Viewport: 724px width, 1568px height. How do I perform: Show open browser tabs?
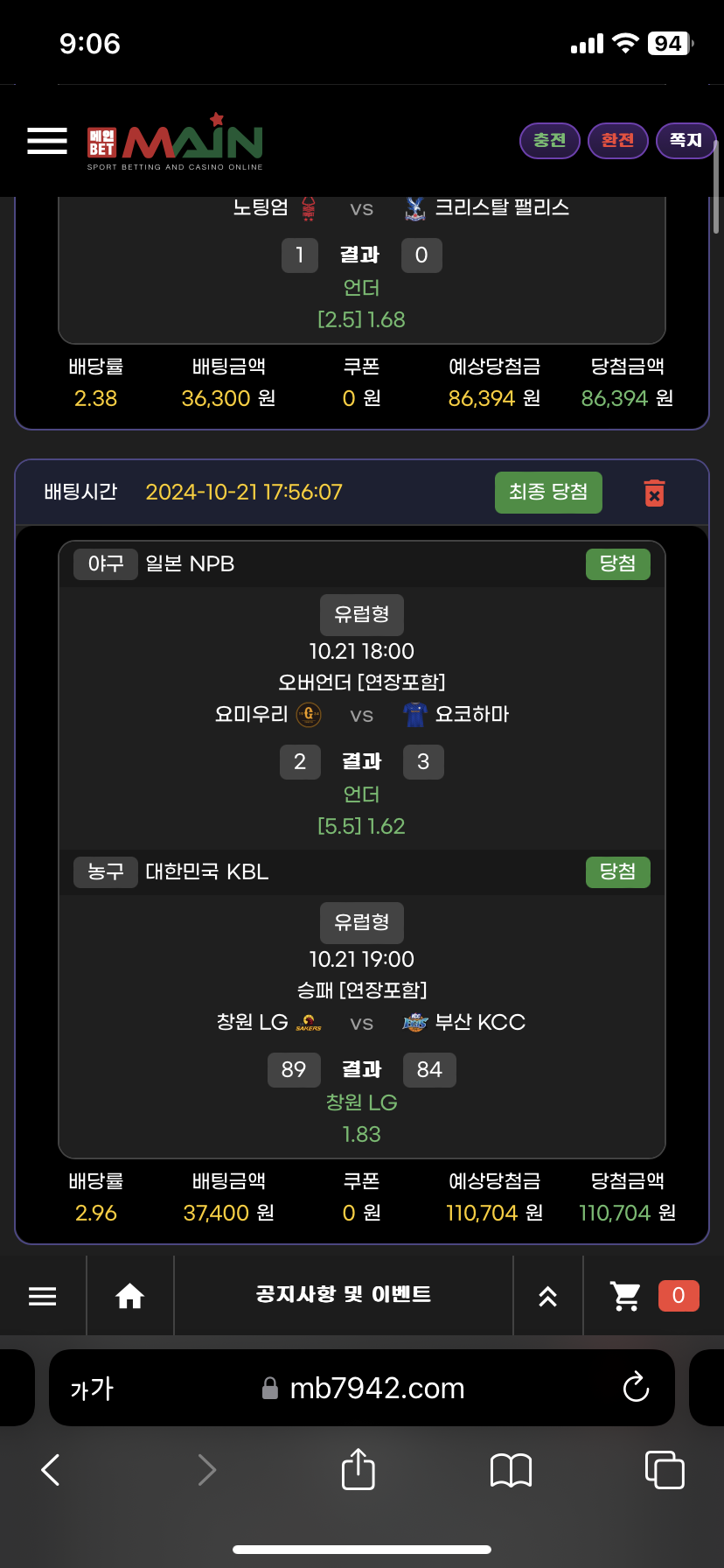click(x=664, y=1470)
